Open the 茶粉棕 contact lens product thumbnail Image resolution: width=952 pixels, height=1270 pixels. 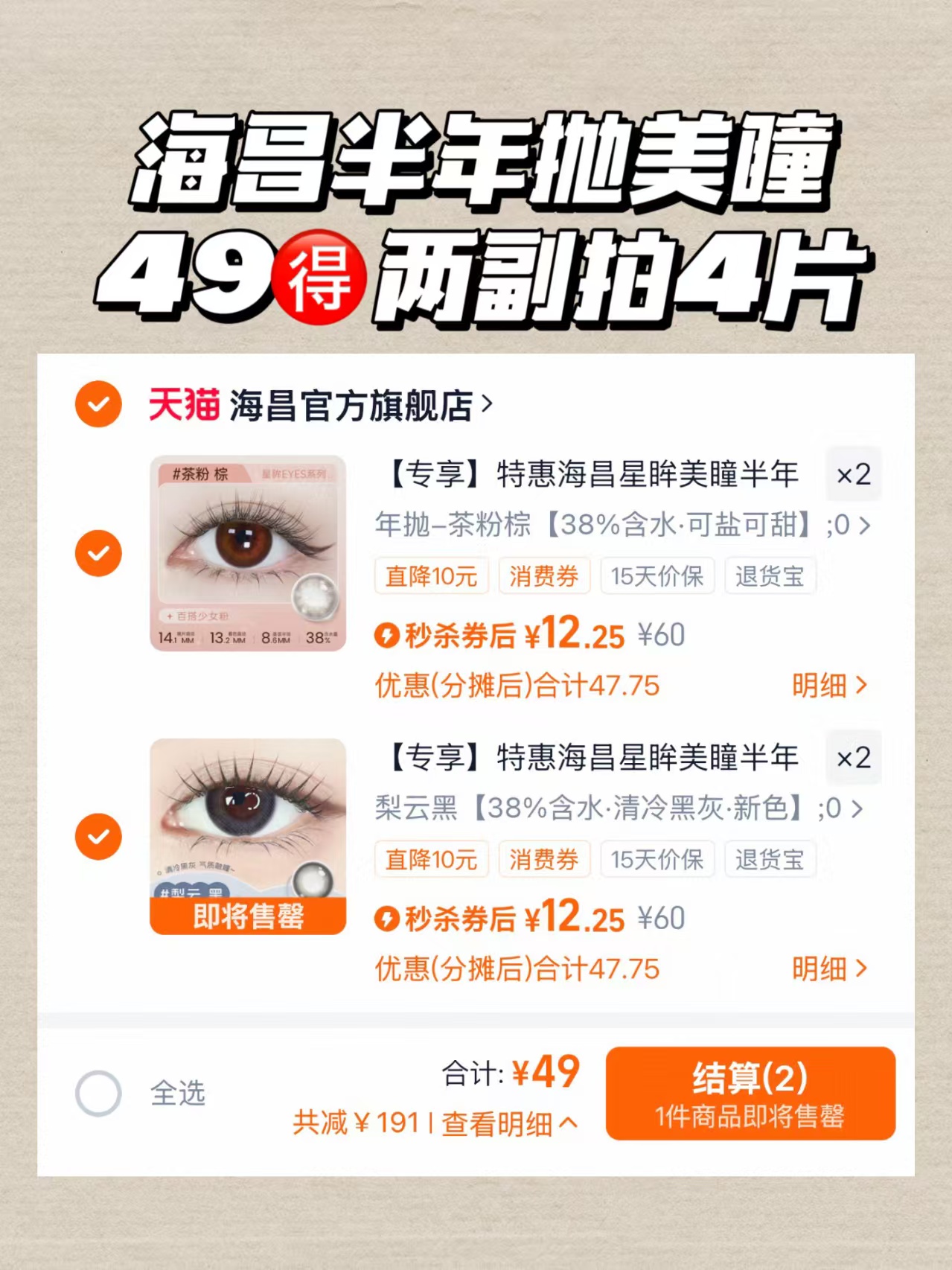[x=248, y=552]
